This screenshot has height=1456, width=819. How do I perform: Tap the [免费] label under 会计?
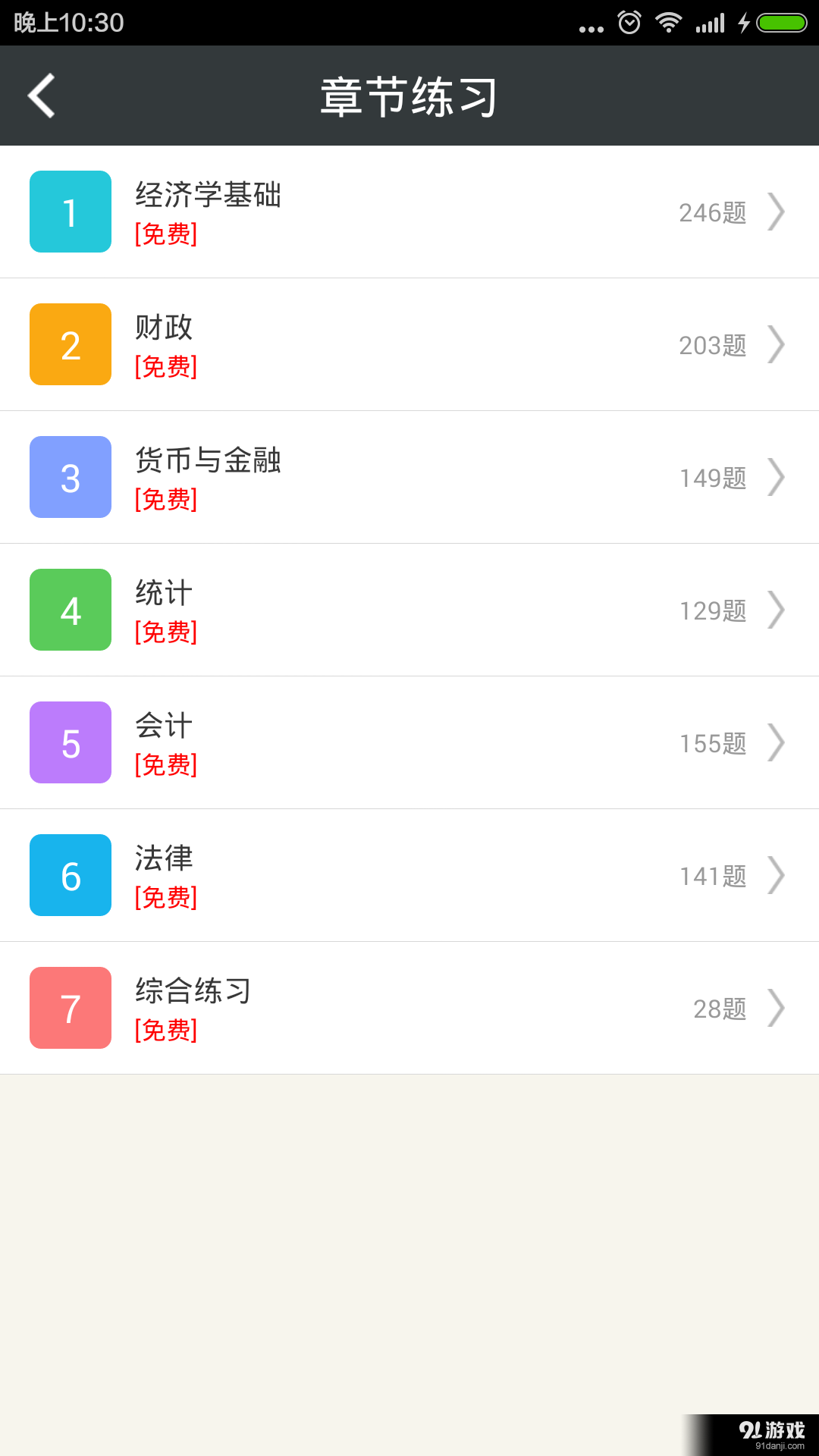coord(165,766)
